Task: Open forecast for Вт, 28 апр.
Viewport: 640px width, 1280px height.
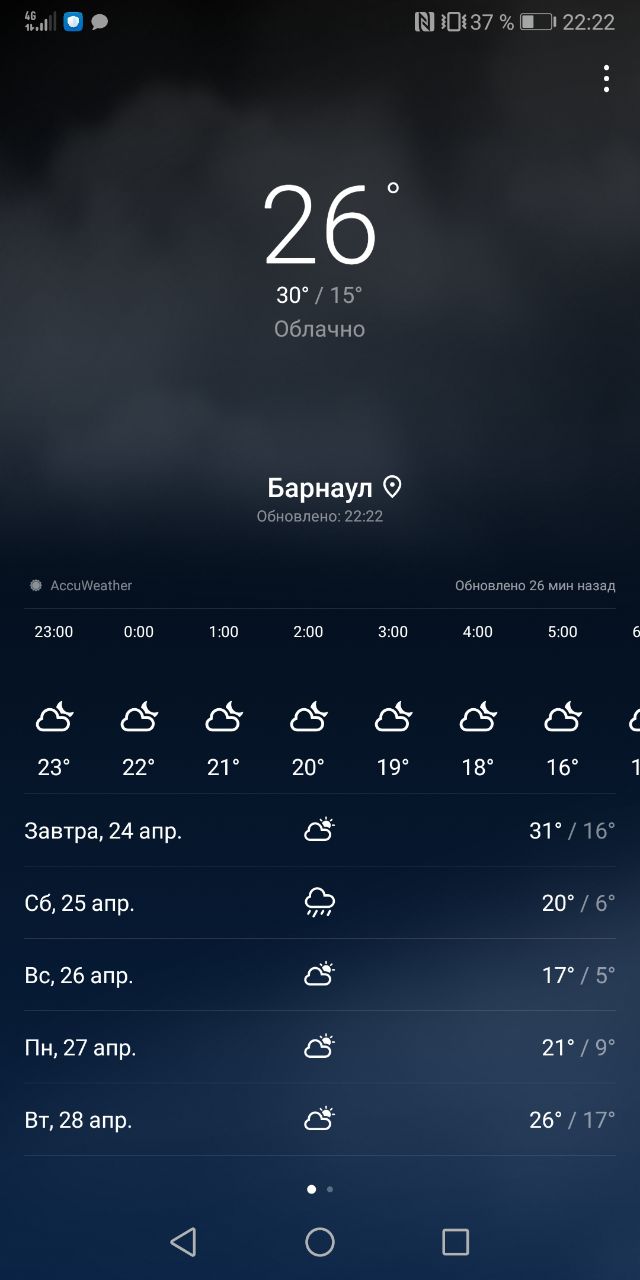Action: click(320, 1120)
